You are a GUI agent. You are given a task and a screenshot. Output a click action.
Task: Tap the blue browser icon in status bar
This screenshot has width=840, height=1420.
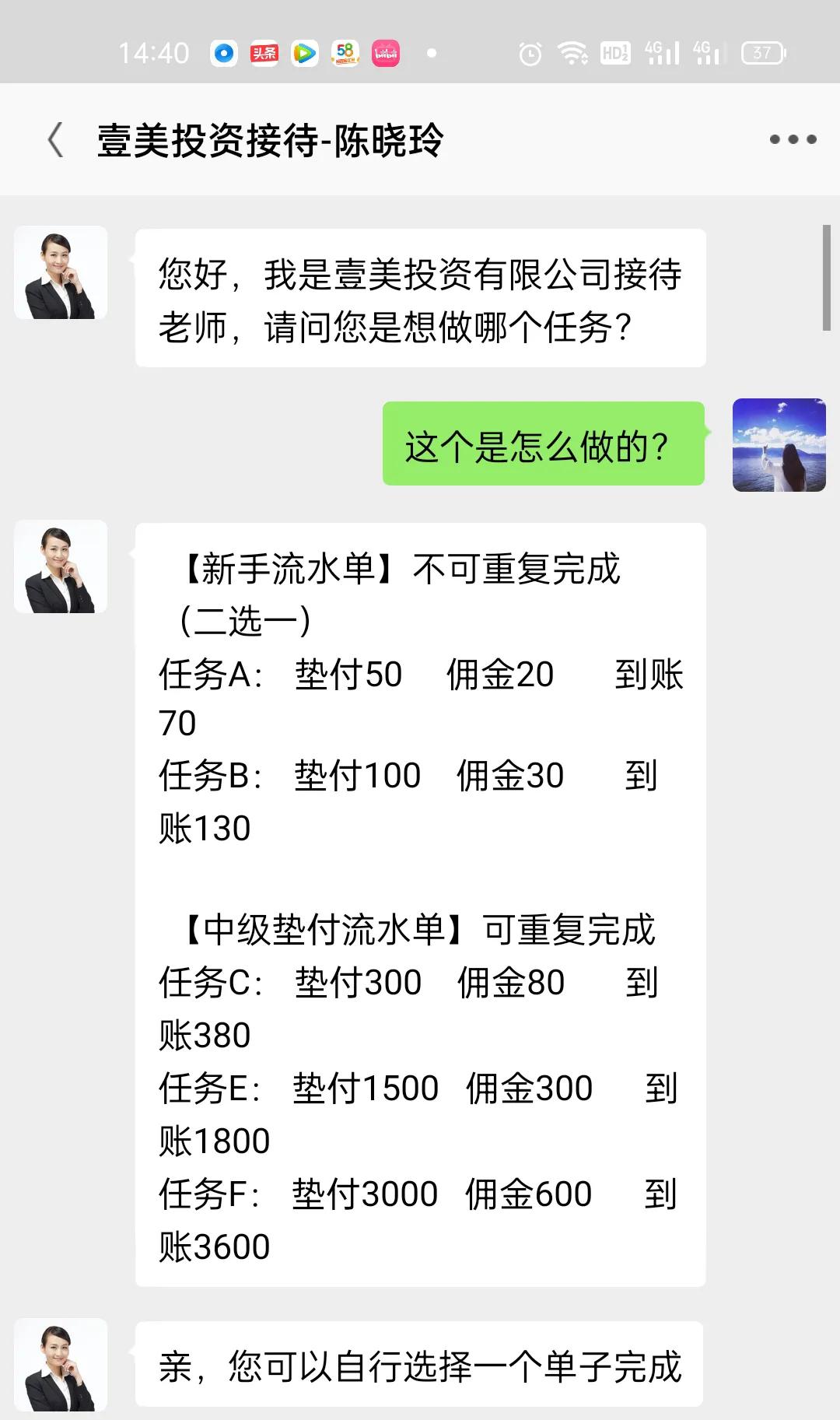tap(224, 54)
